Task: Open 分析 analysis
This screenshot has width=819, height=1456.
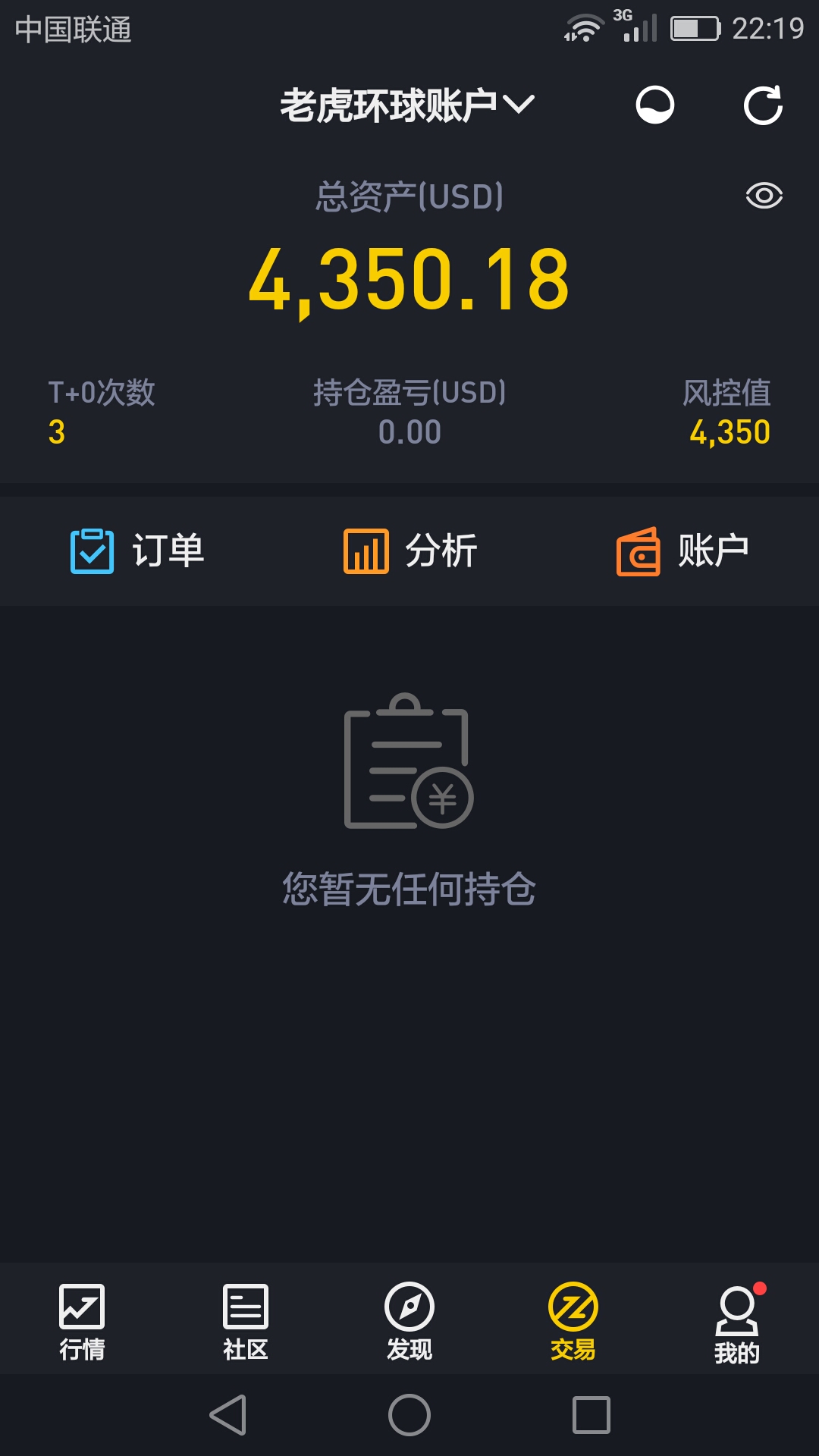Action: coord(410,551)
